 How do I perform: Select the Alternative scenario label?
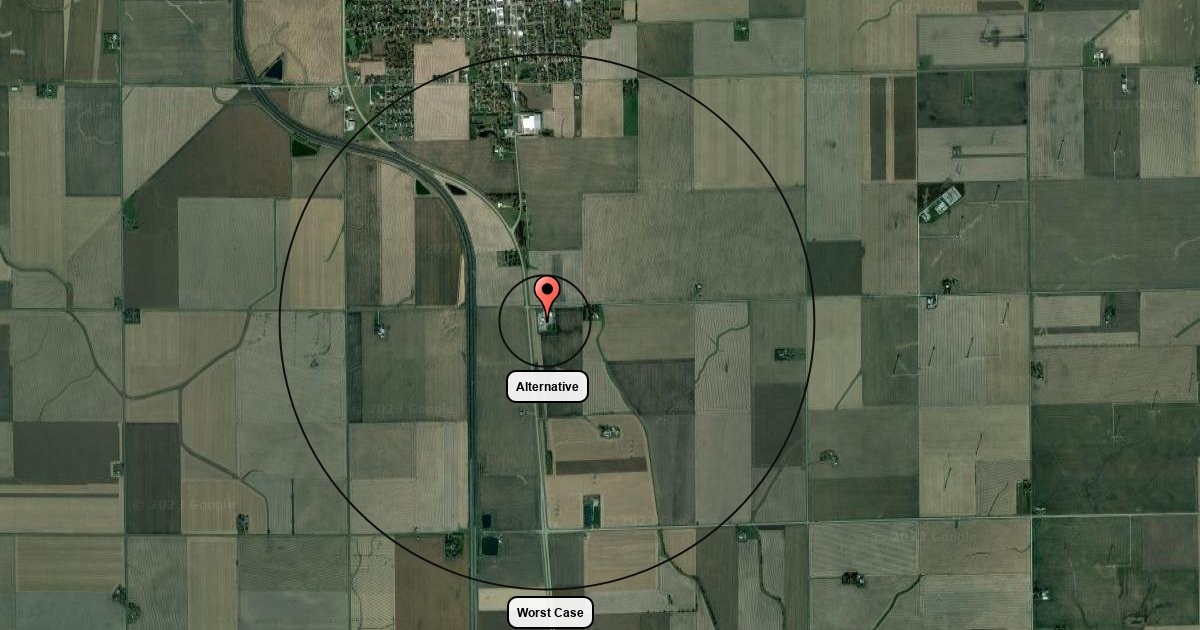(547, 387)
